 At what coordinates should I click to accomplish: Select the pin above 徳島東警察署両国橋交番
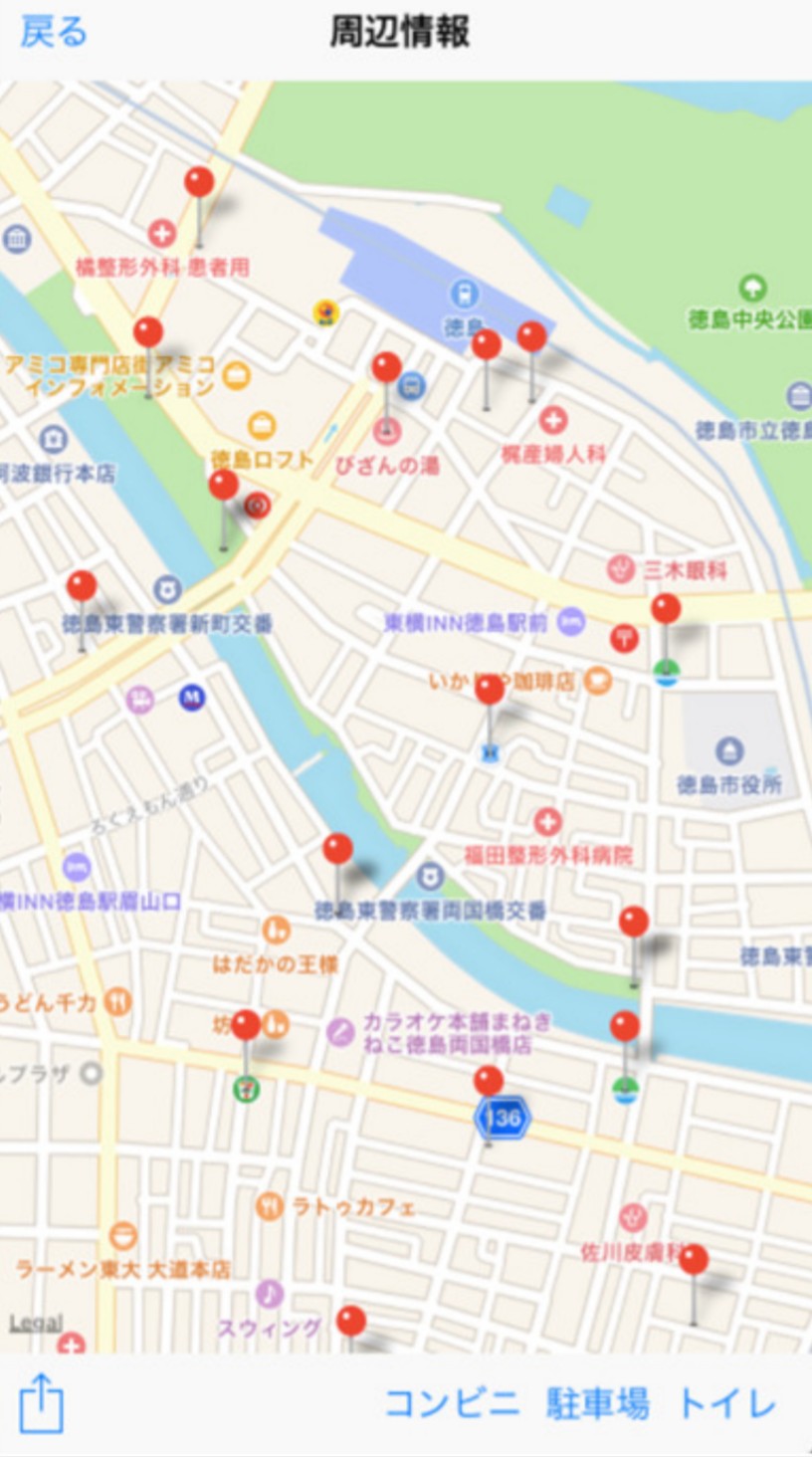[x=338, y=850]
